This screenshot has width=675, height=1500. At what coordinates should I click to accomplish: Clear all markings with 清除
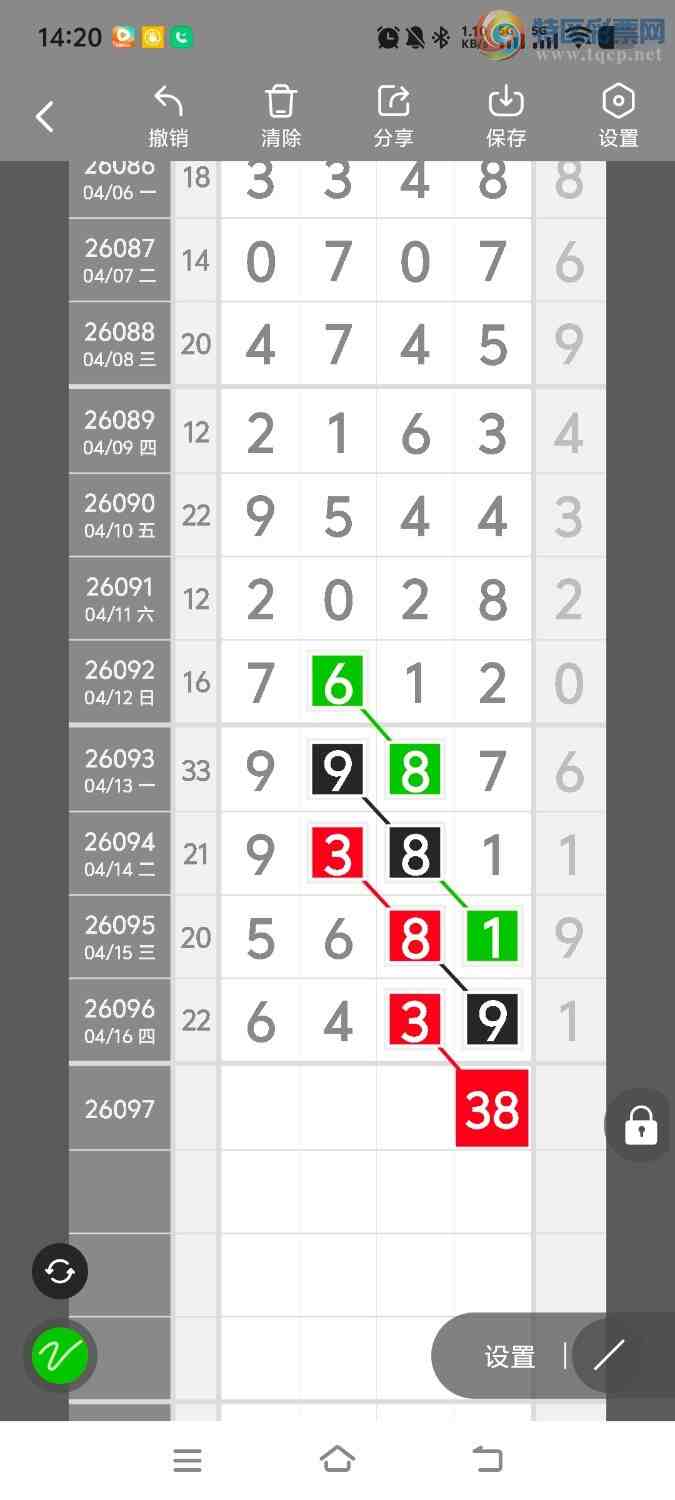[x=281, y=117]
